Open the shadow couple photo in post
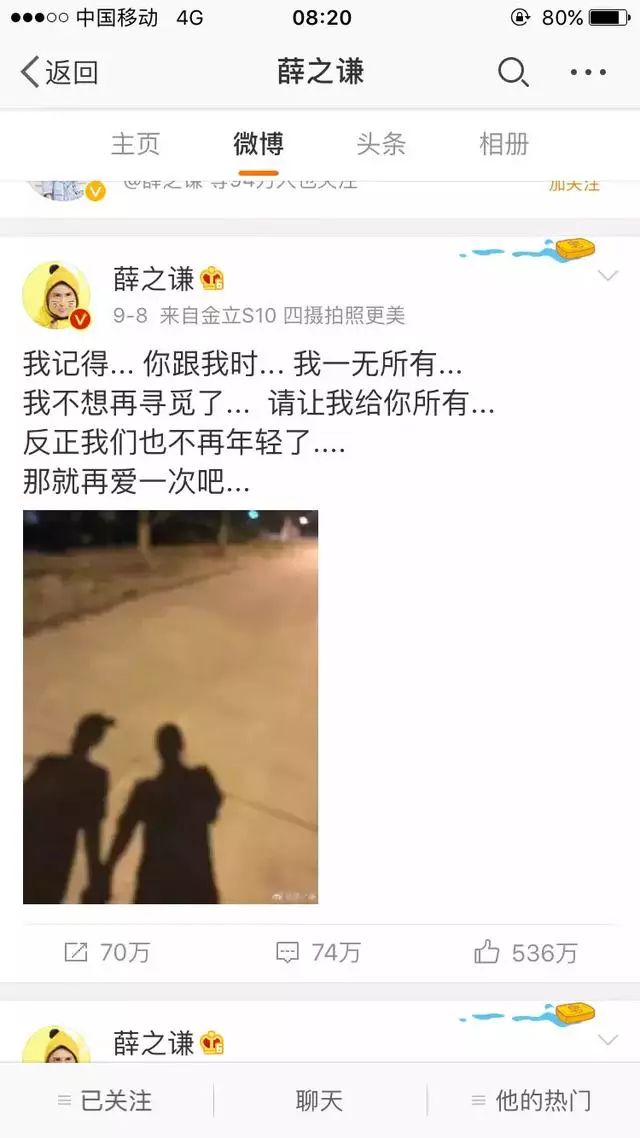The height and width of the screenshot is (1138, 640). tap(170, 707)
